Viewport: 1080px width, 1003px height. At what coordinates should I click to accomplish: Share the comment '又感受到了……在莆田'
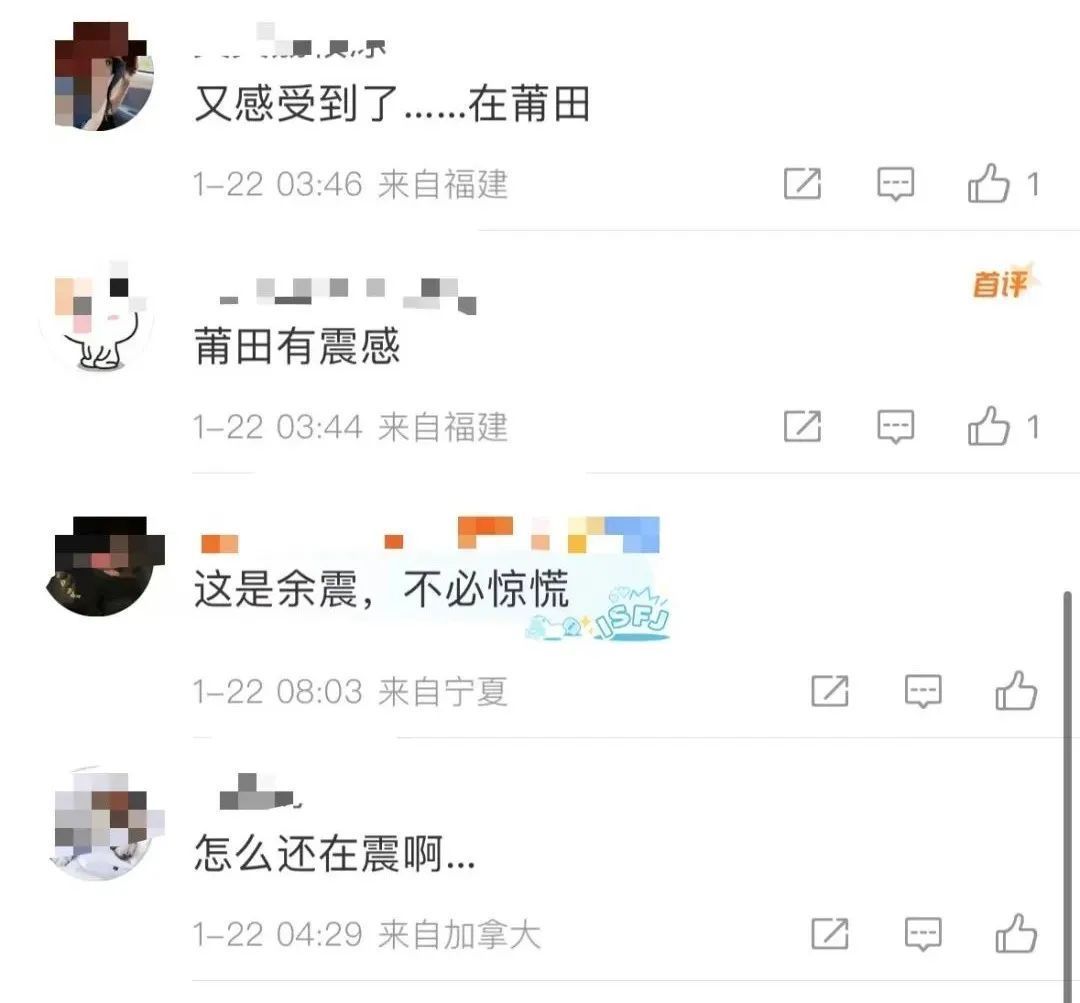click(x=802, y=184)
